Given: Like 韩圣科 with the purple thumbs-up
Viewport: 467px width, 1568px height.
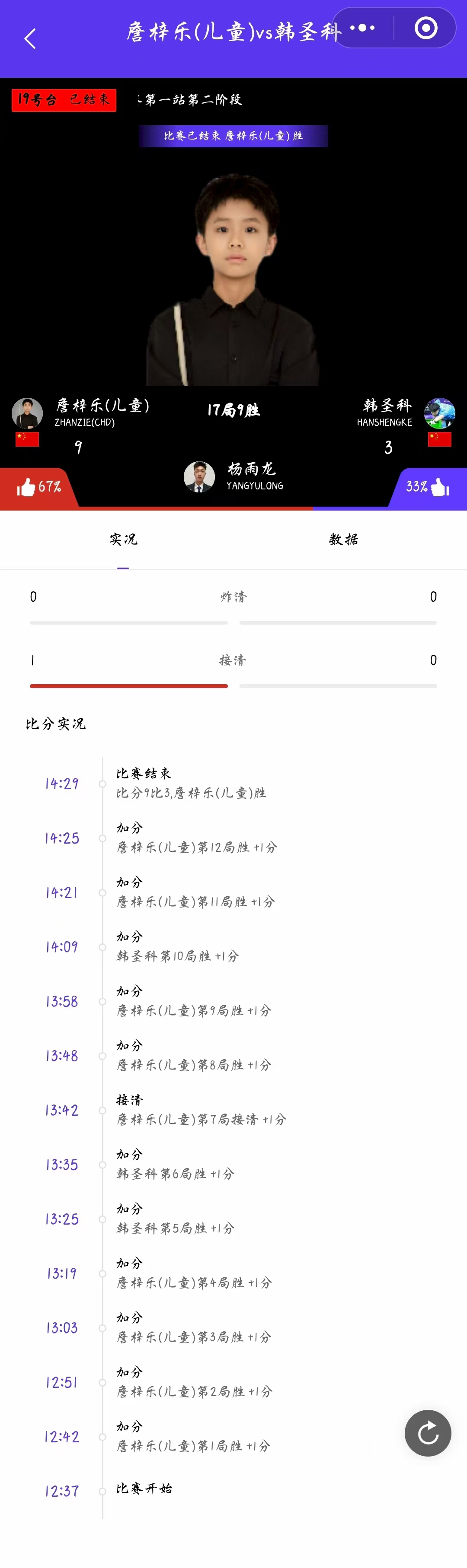Looking at the screenshot, I should pyautogui.click(x=440, y=487).
